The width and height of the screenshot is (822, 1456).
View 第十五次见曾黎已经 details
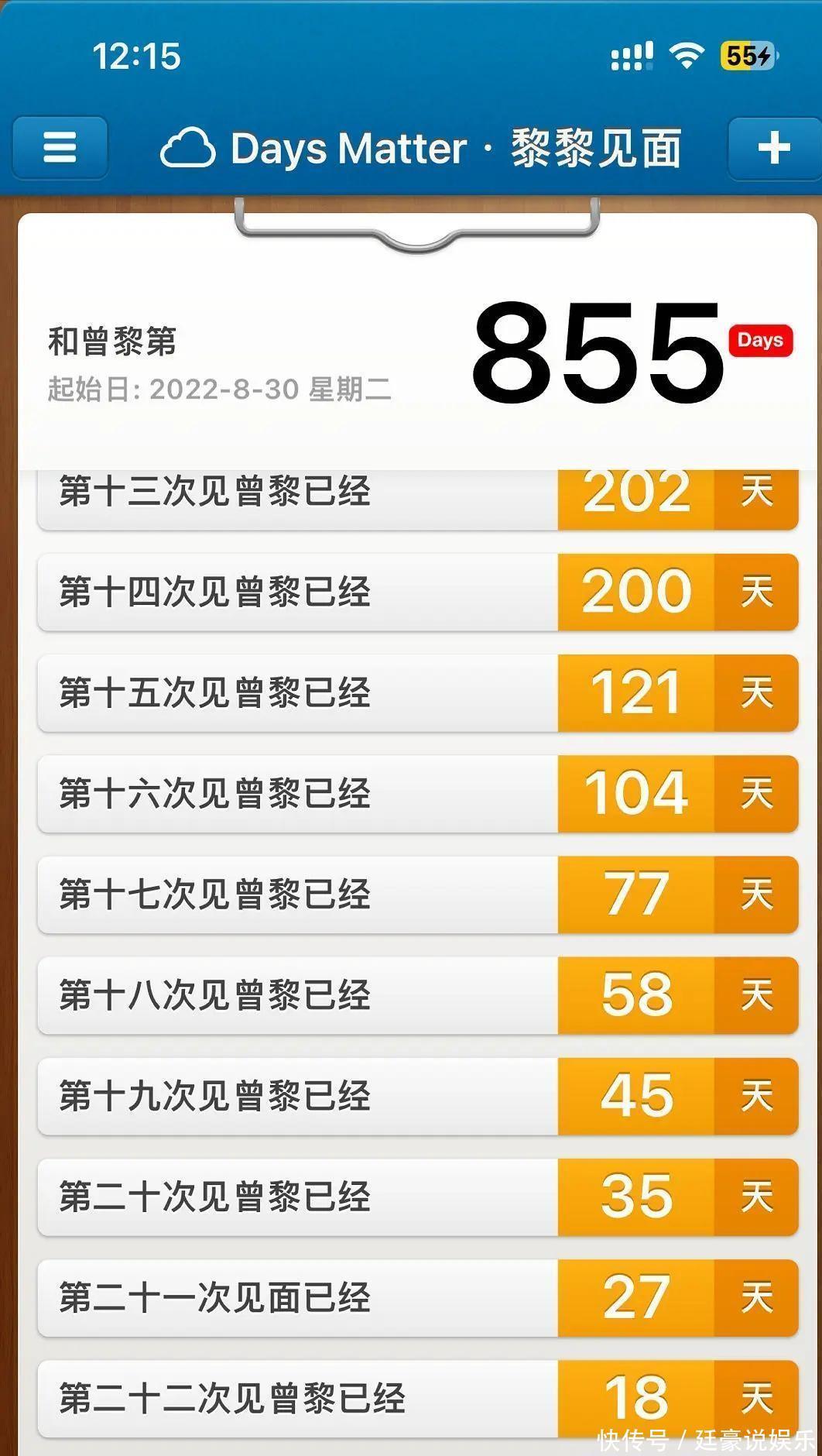(x=418, y=693)
